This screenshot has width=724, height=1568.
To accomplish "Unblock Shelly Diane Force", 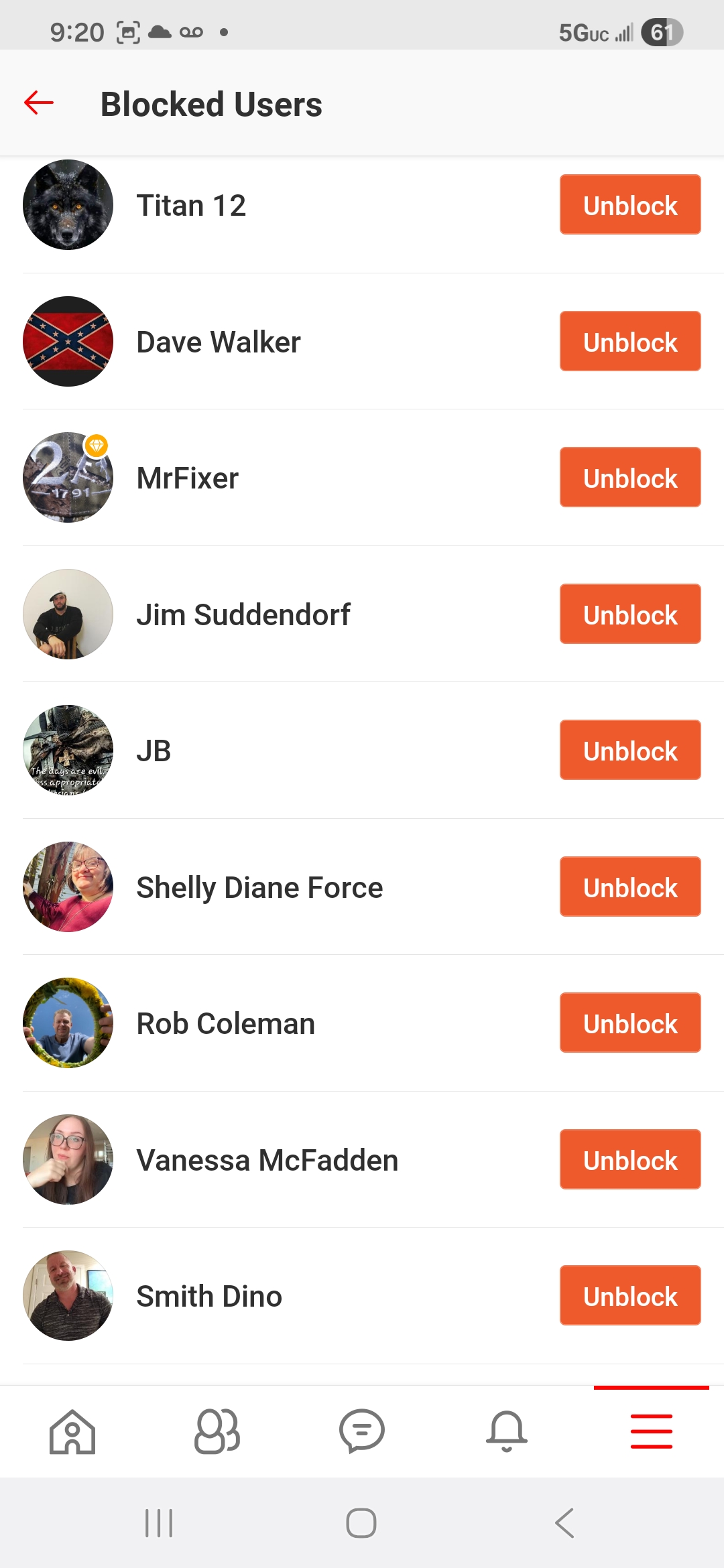I will tap(629, 887).
